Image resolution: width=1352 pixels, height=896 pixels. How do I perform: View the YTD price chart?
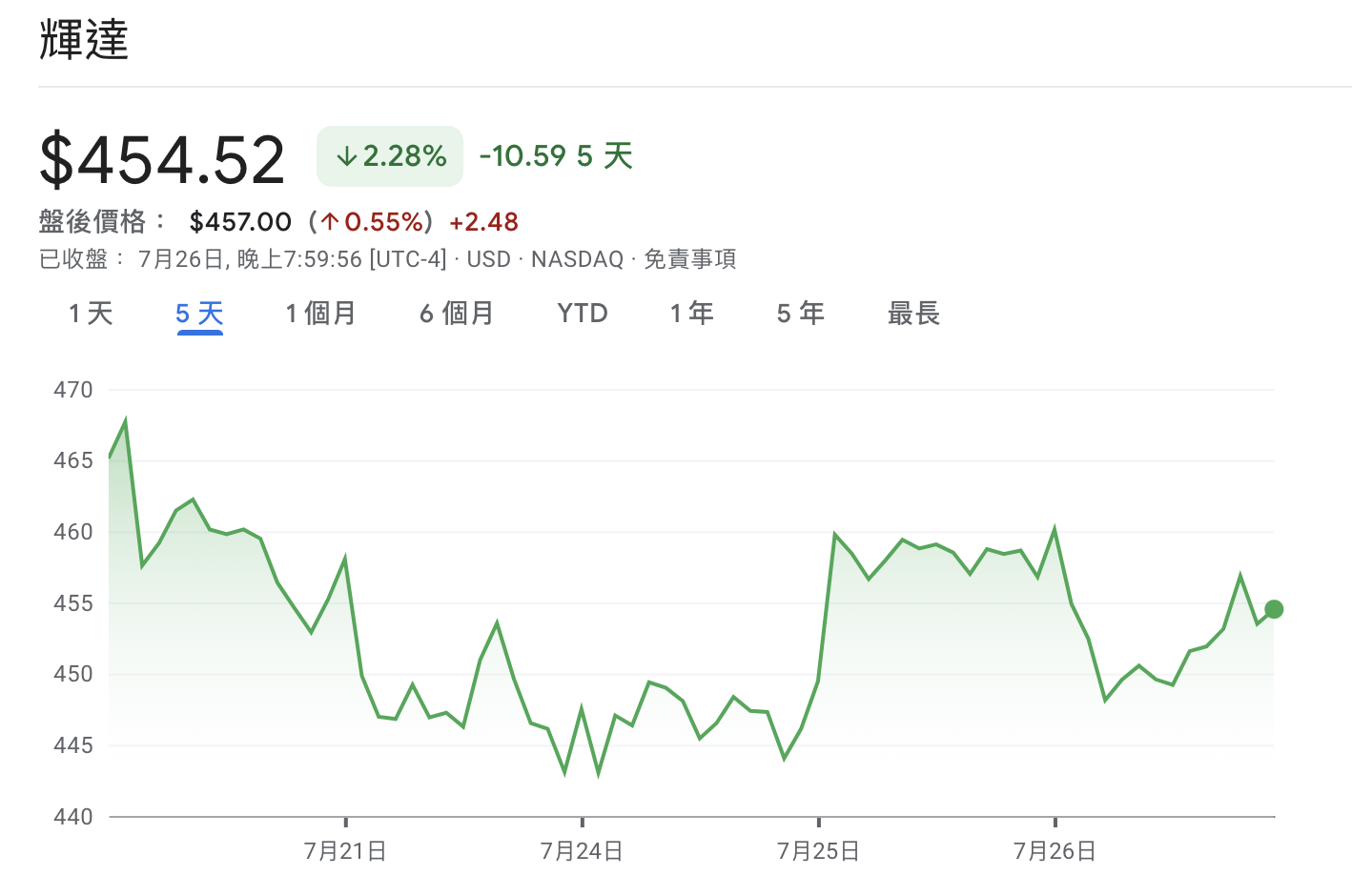[x=582, y=314]
